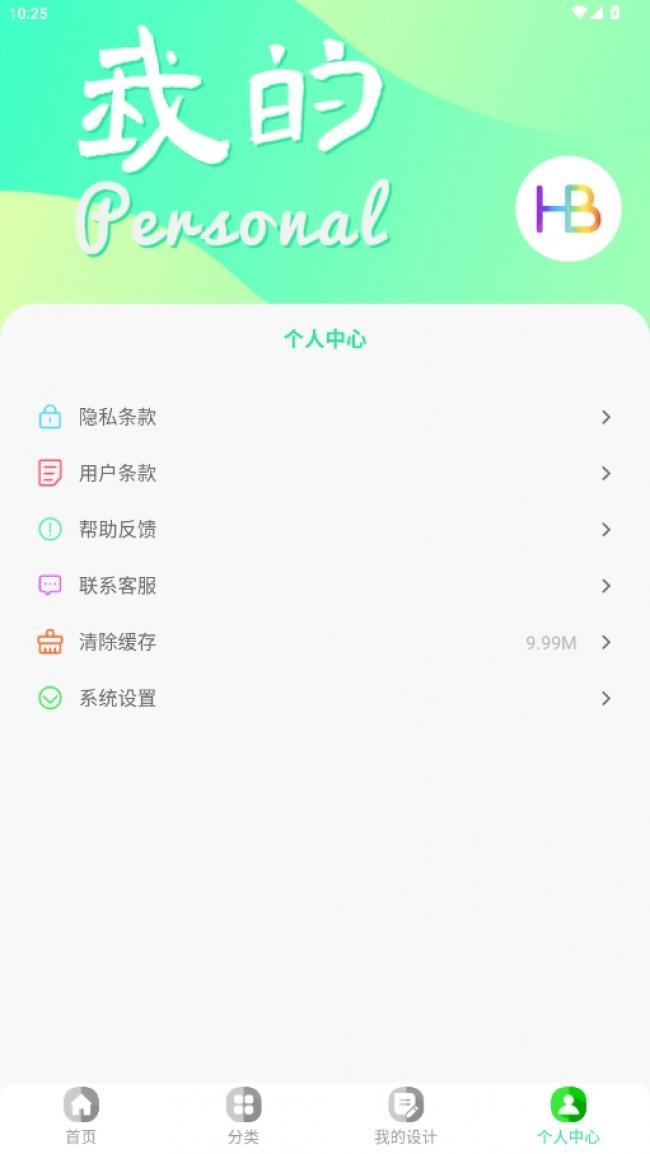Go to the 我的设计 tab
This screenshot has height=1154, width=650.
pos(405,1116)
